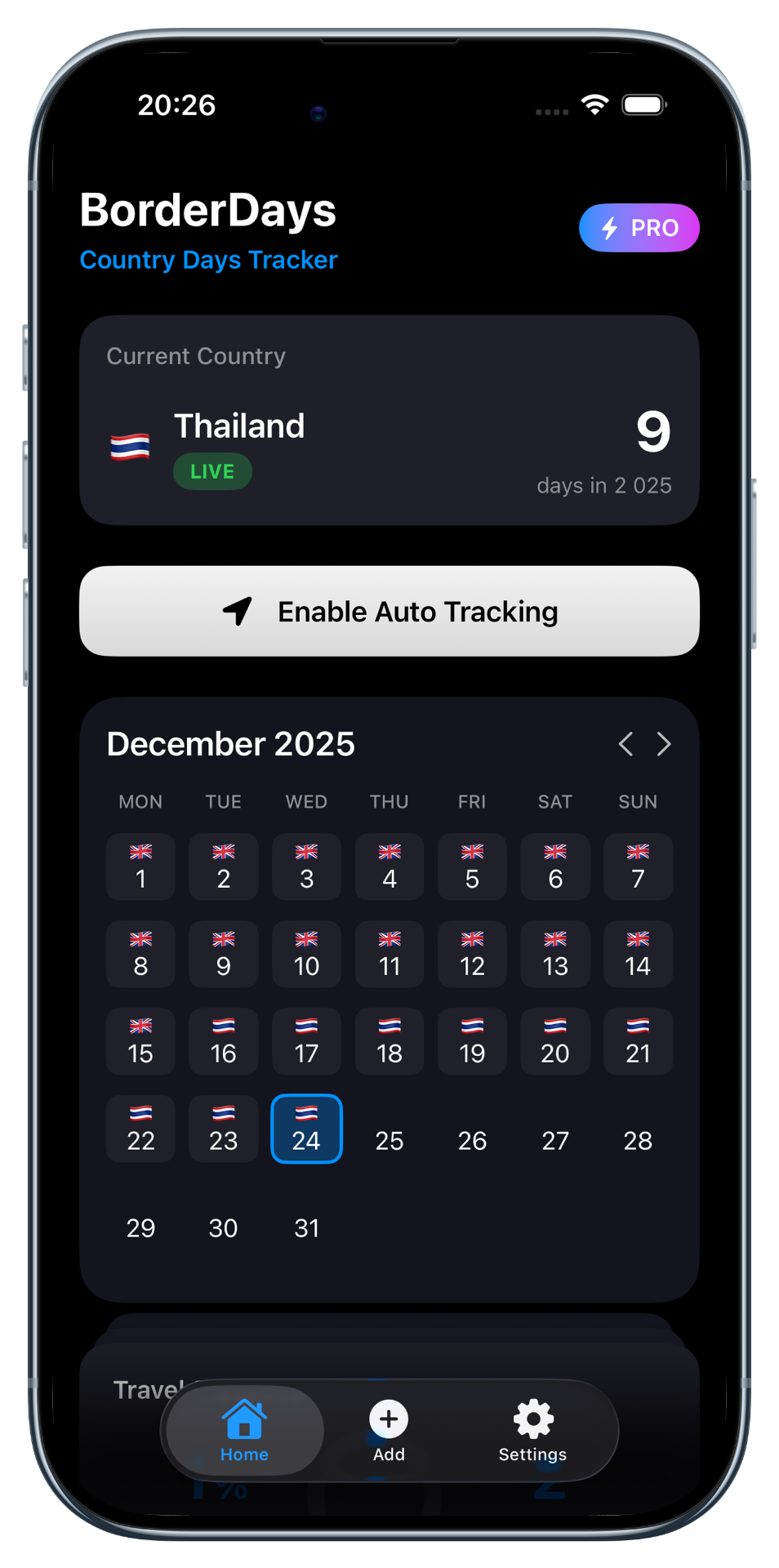The height and width of the screenshot is (1568, 779).
Task: Pick December 16 on the calendar
Action: tap(224, 1041)
